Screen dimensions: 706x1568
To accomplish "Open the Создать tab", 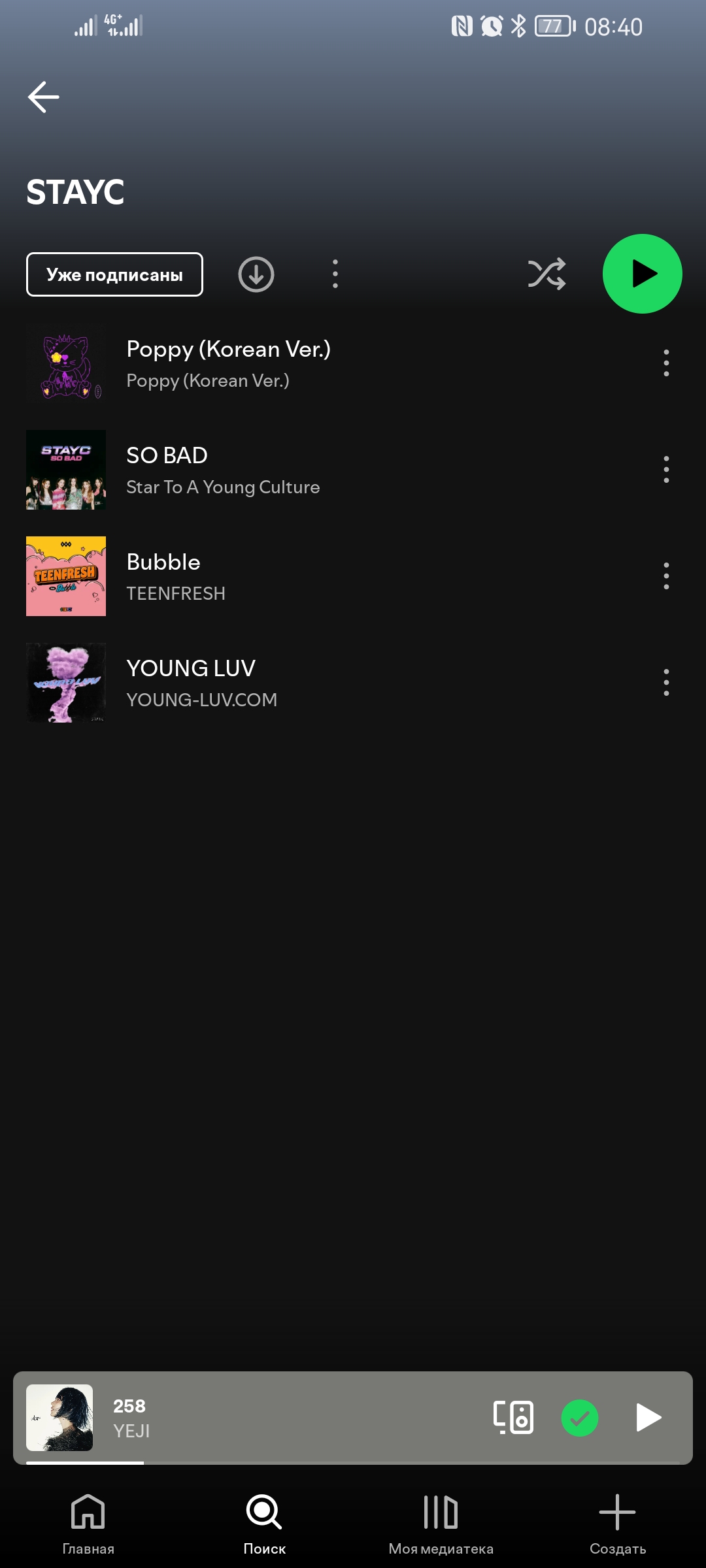I will pos(618,1524).
